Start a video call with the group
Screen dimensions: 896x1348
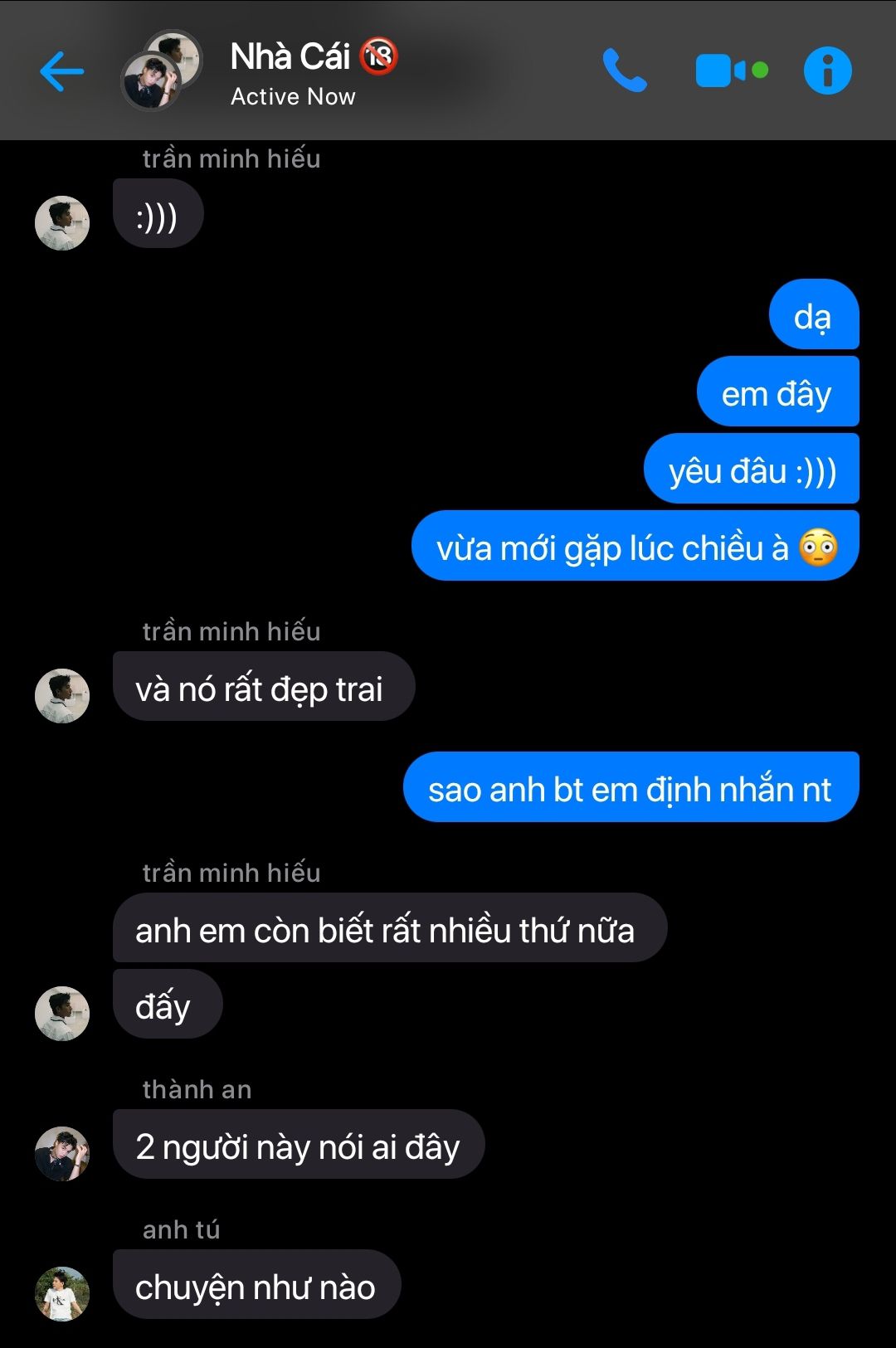pos(730,71)
